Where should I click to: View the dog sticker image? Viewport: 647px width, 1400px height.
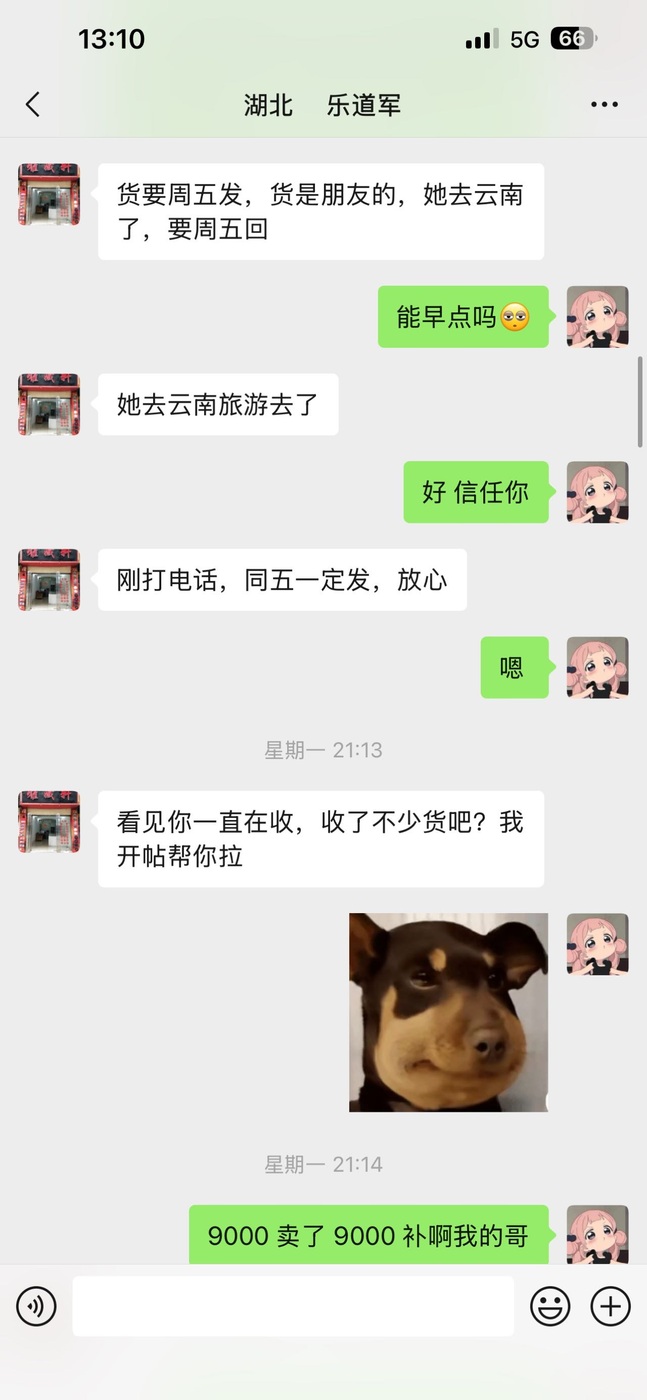tap(448, 1012)
